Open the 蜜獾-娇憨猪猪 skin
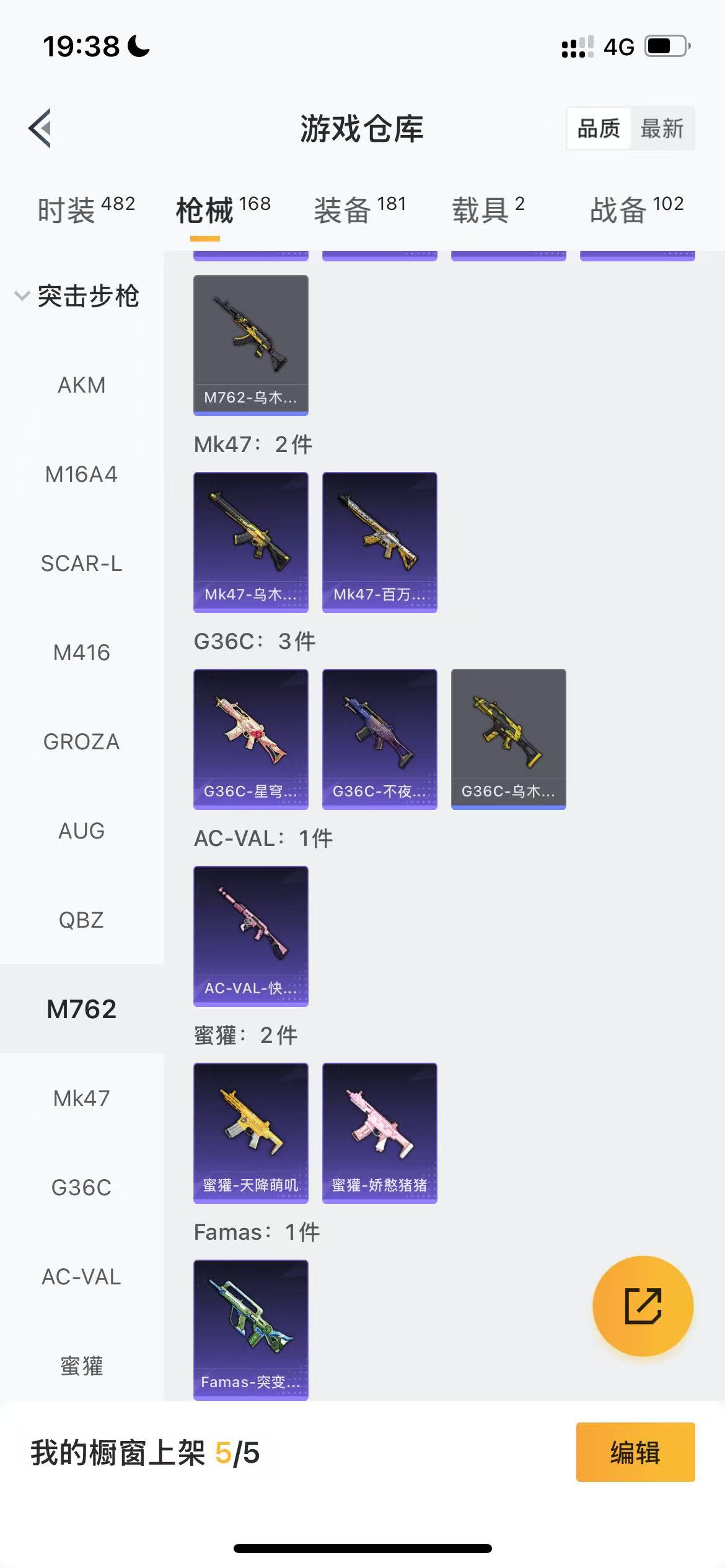This screenshot has width=725, height=1568. (379, 1133)
